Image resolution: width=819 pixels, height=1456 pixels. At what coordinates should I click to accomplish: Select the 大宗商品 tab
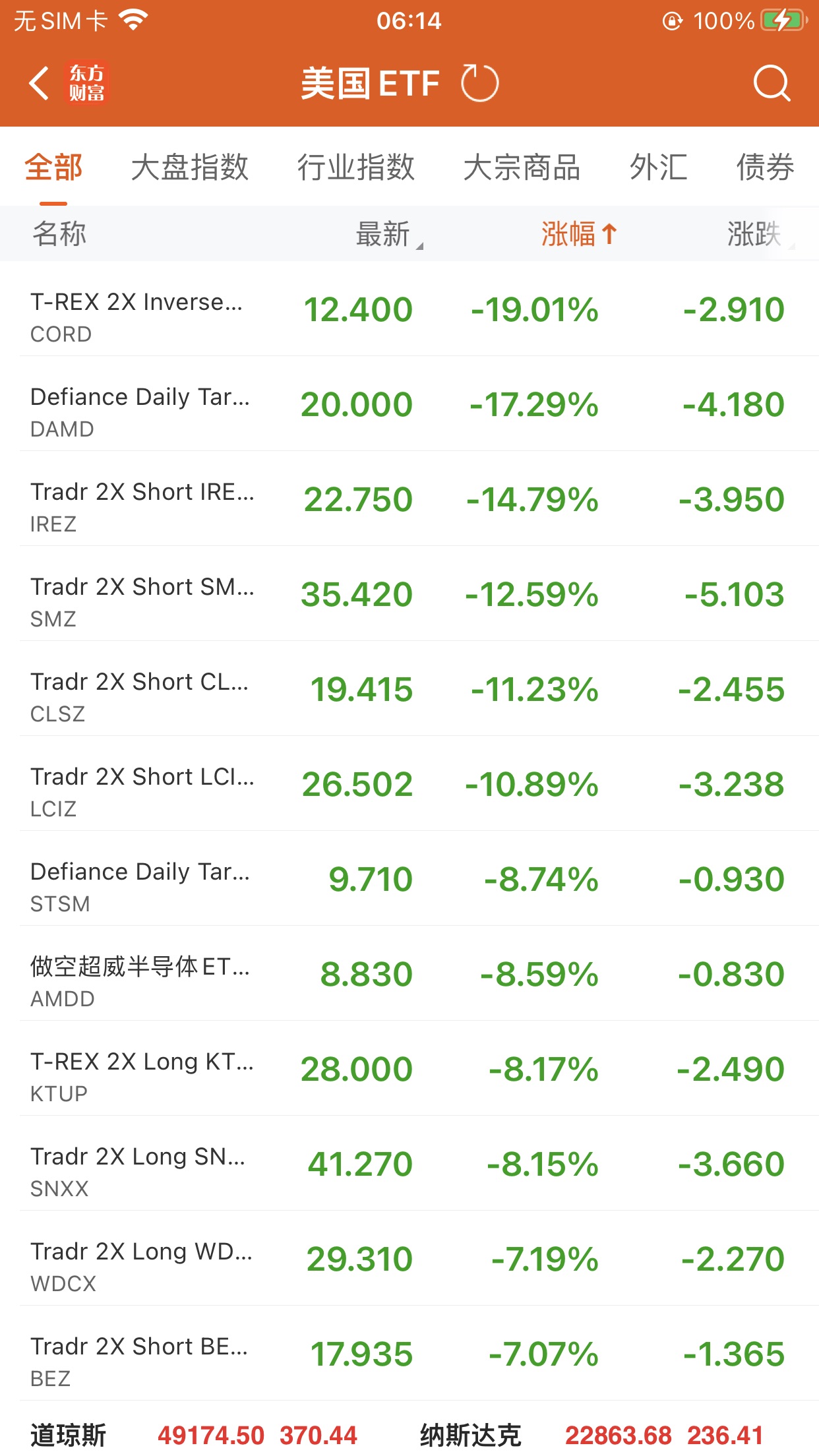[x=522, y=167]
